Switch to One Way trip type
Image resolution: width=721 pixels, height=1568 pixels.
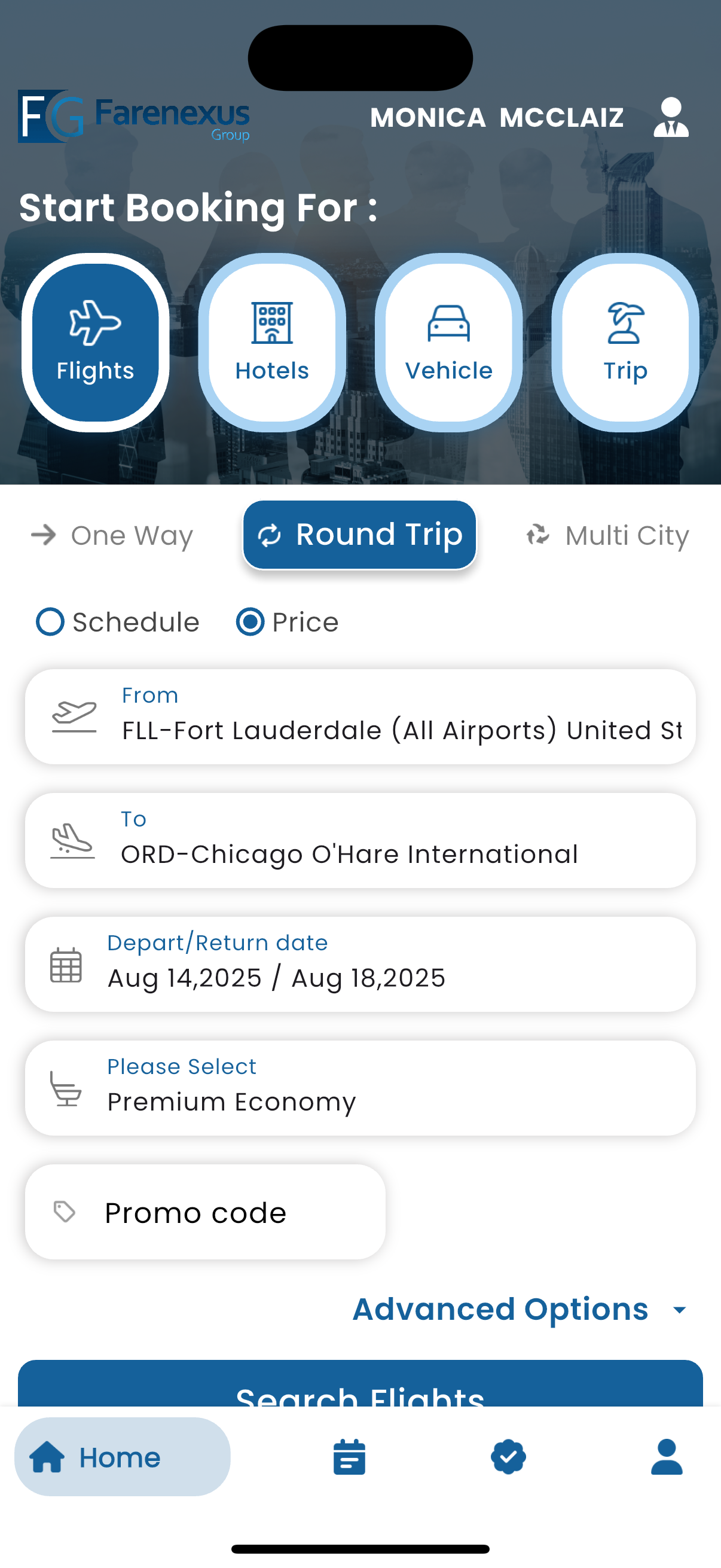click(x=112, y=536)
